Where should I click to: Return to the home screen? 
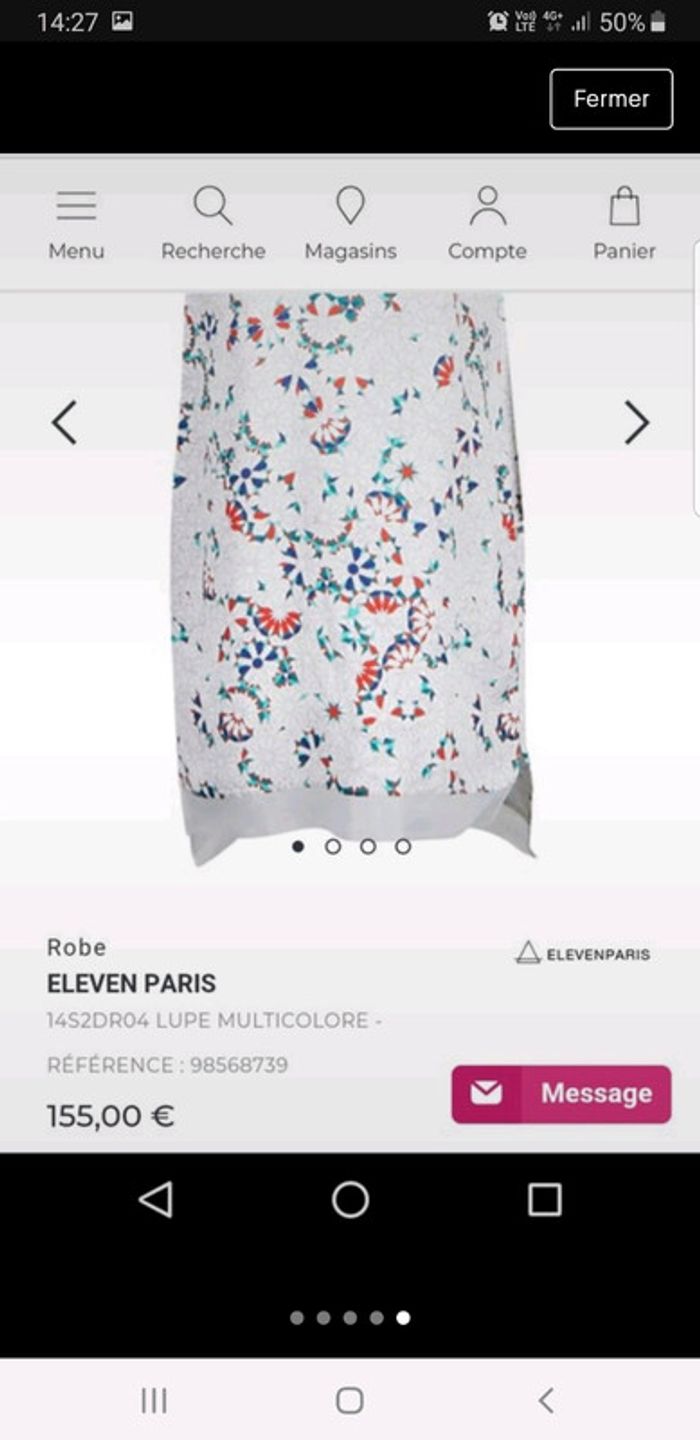349,1400
